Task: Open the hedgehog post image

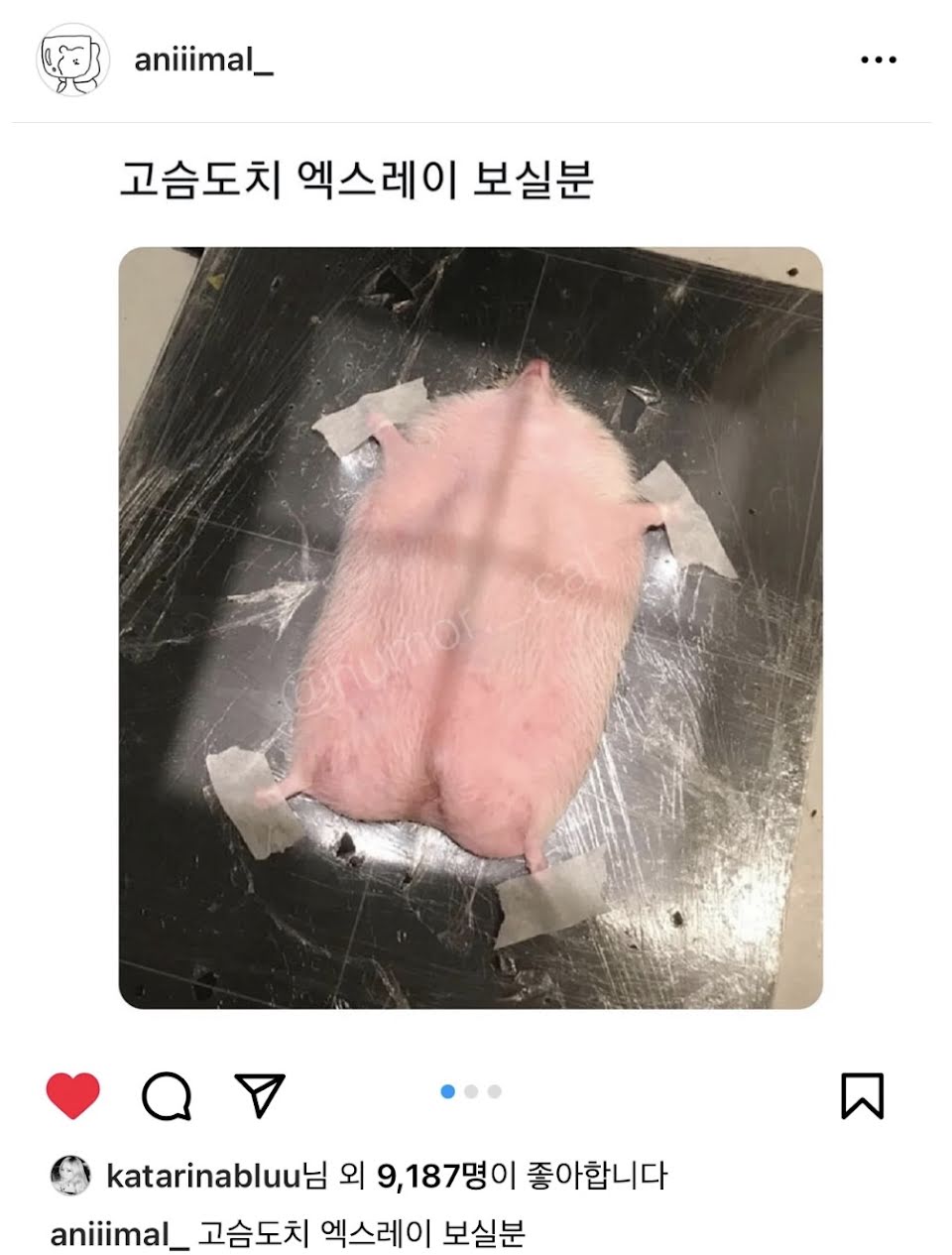Action: (471, 628)
